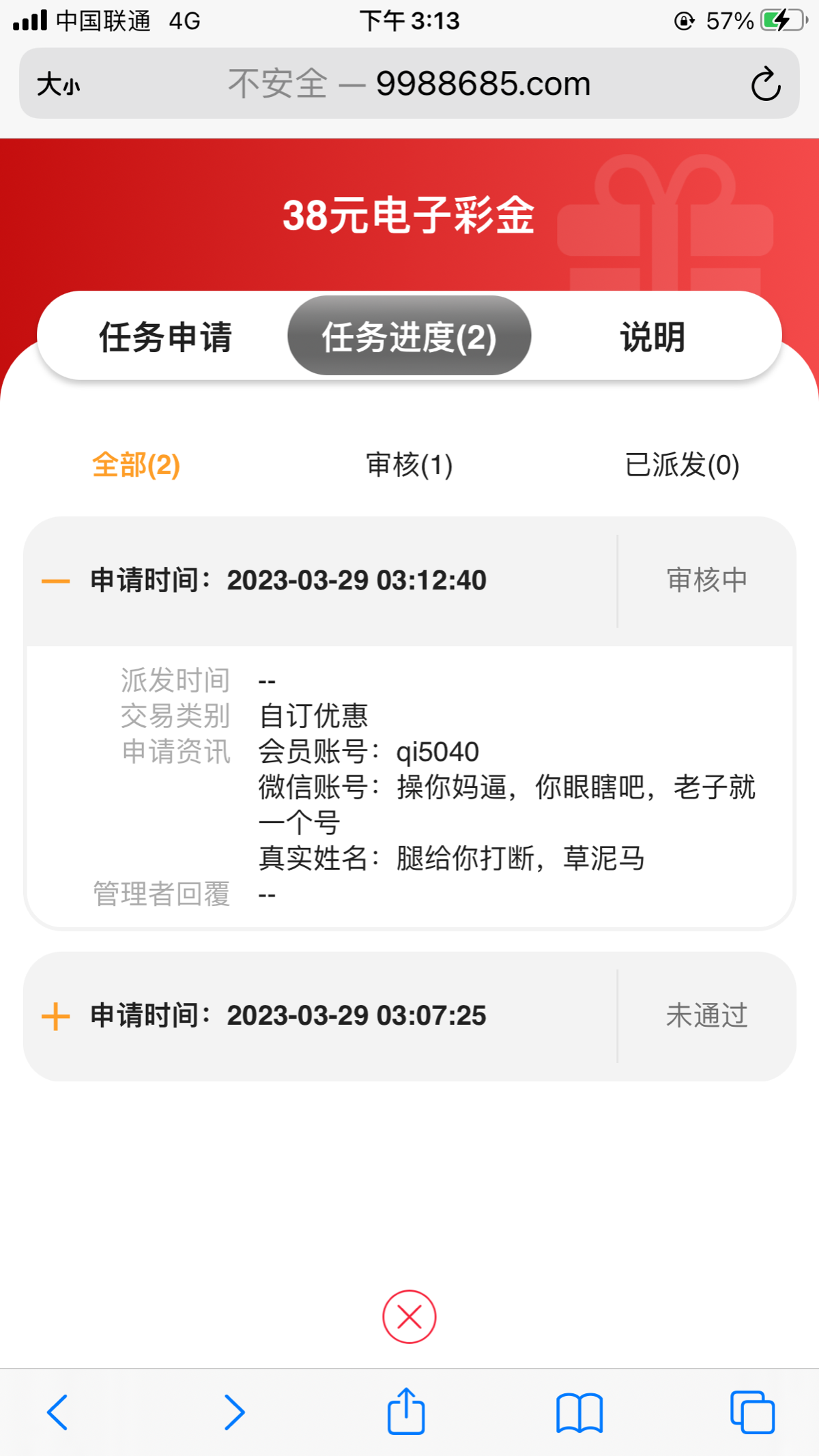Viewport: 819px width, 1456px height.
Task: Close the panel with the red X
Action: pyautogui.click(x=409, y=1317)
